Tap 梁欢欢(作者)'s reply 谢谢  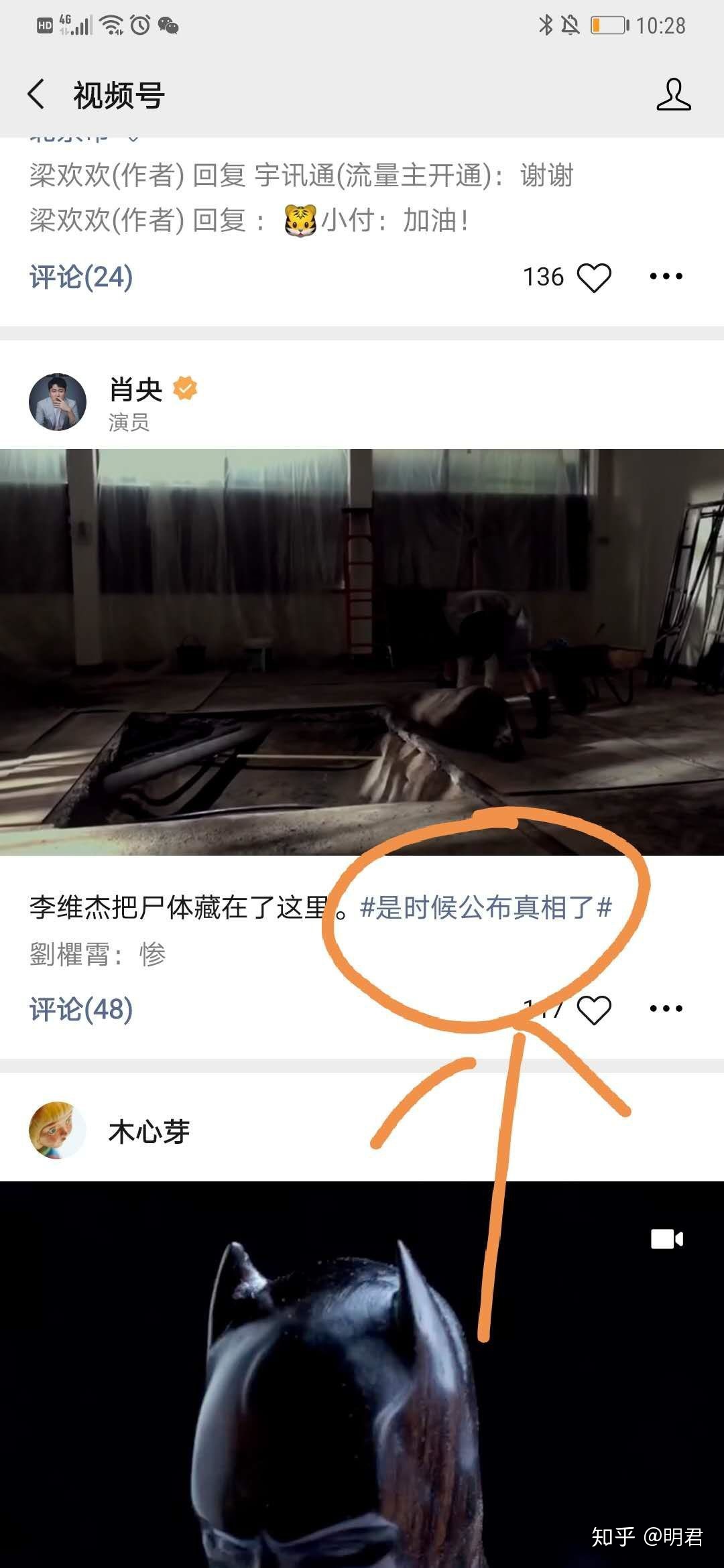302,174
